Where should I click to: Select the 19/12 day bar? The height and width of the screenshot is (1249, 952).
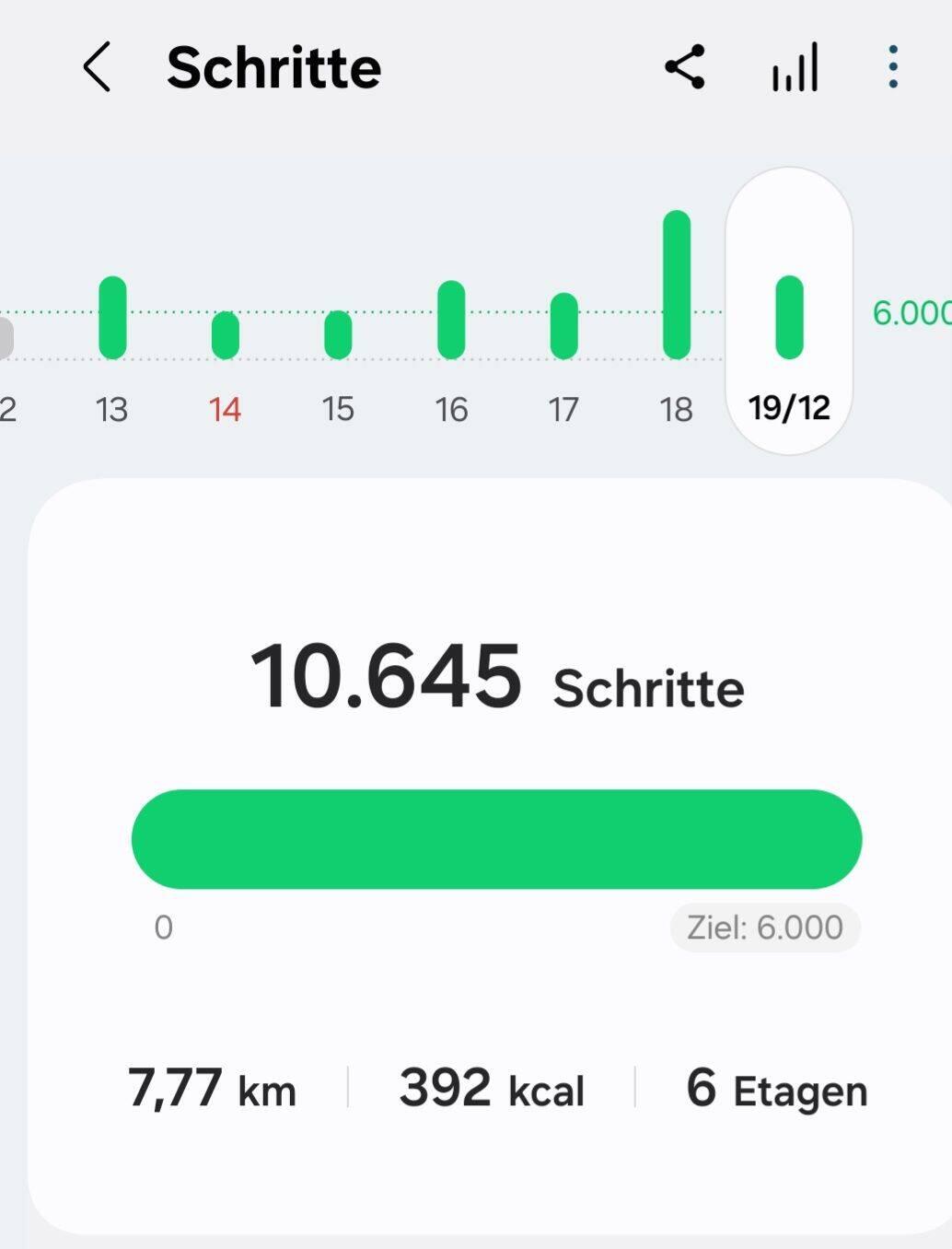click(789, 318)
